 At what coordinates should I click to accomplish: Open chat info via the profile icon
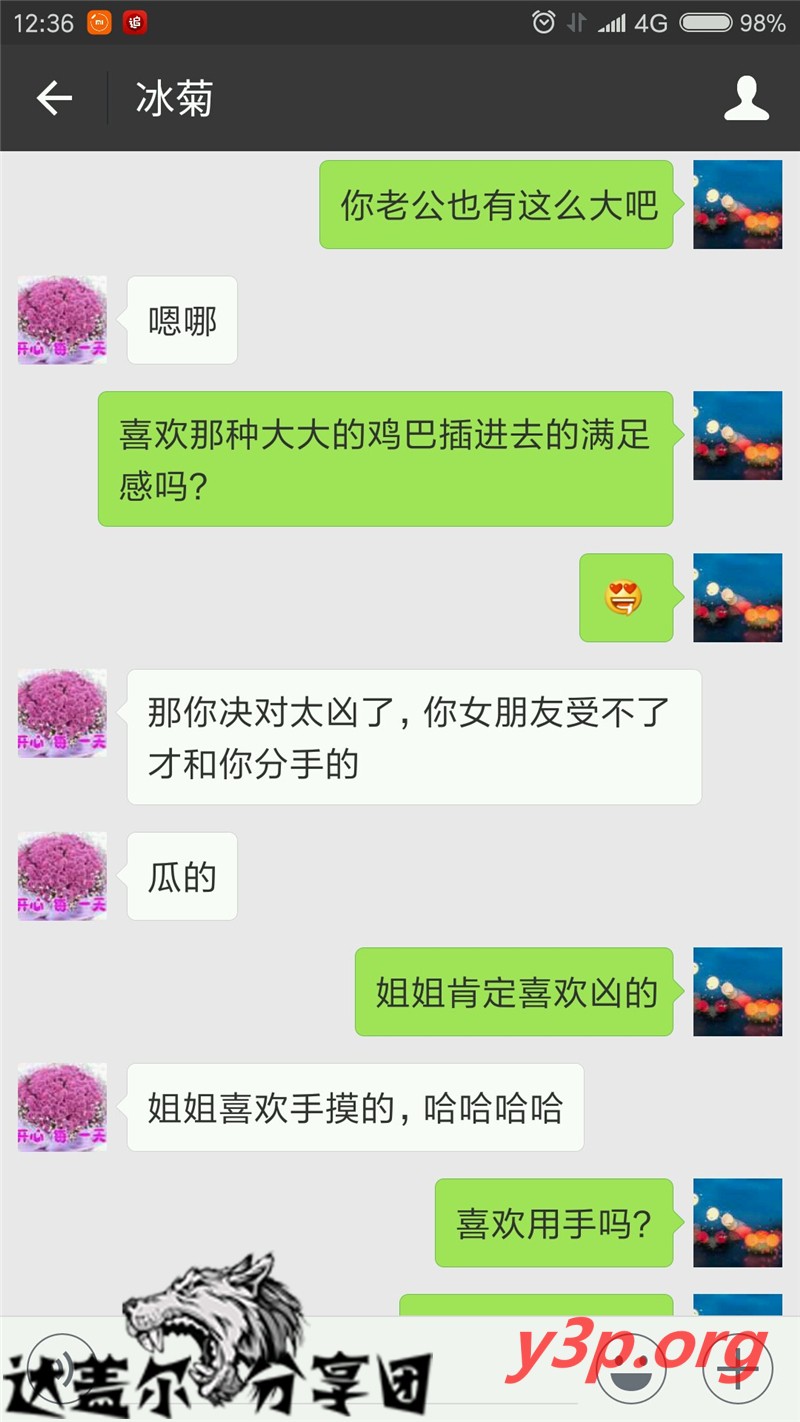[746, 98]
